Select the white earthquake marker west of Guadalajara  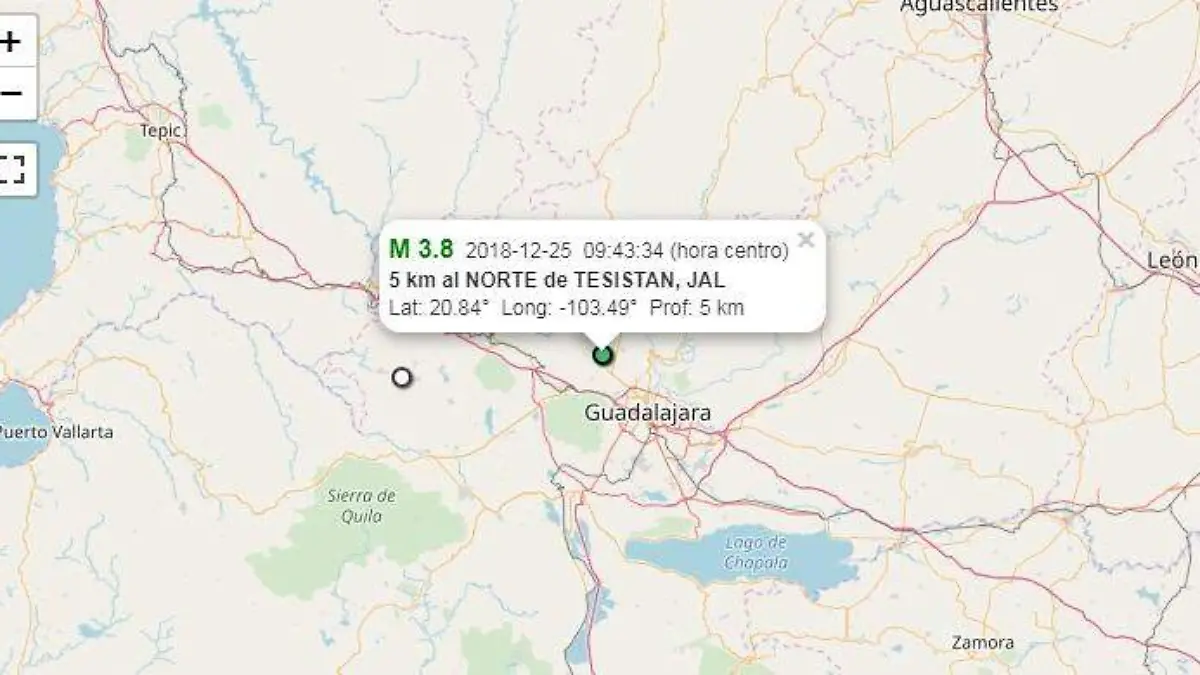coord(402,377)
